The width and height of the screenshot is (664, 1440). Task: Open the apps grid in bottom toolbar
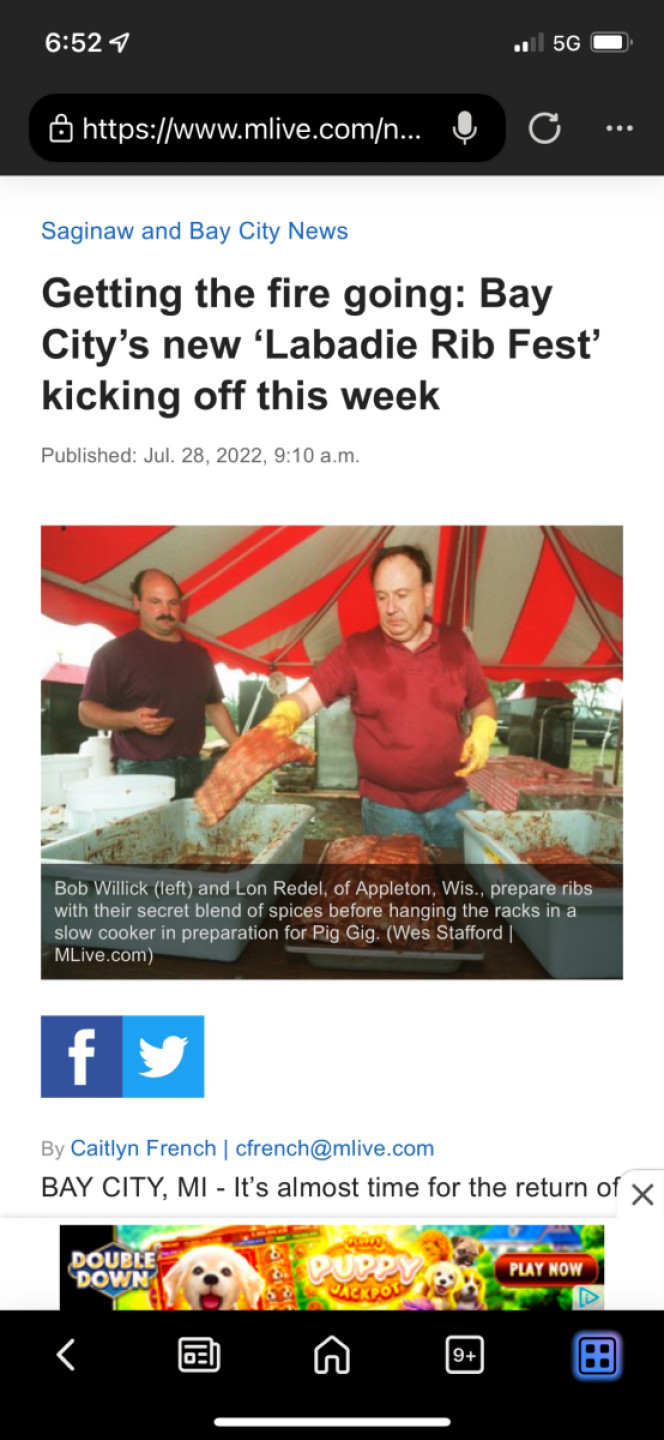[x=597, y=1356]
